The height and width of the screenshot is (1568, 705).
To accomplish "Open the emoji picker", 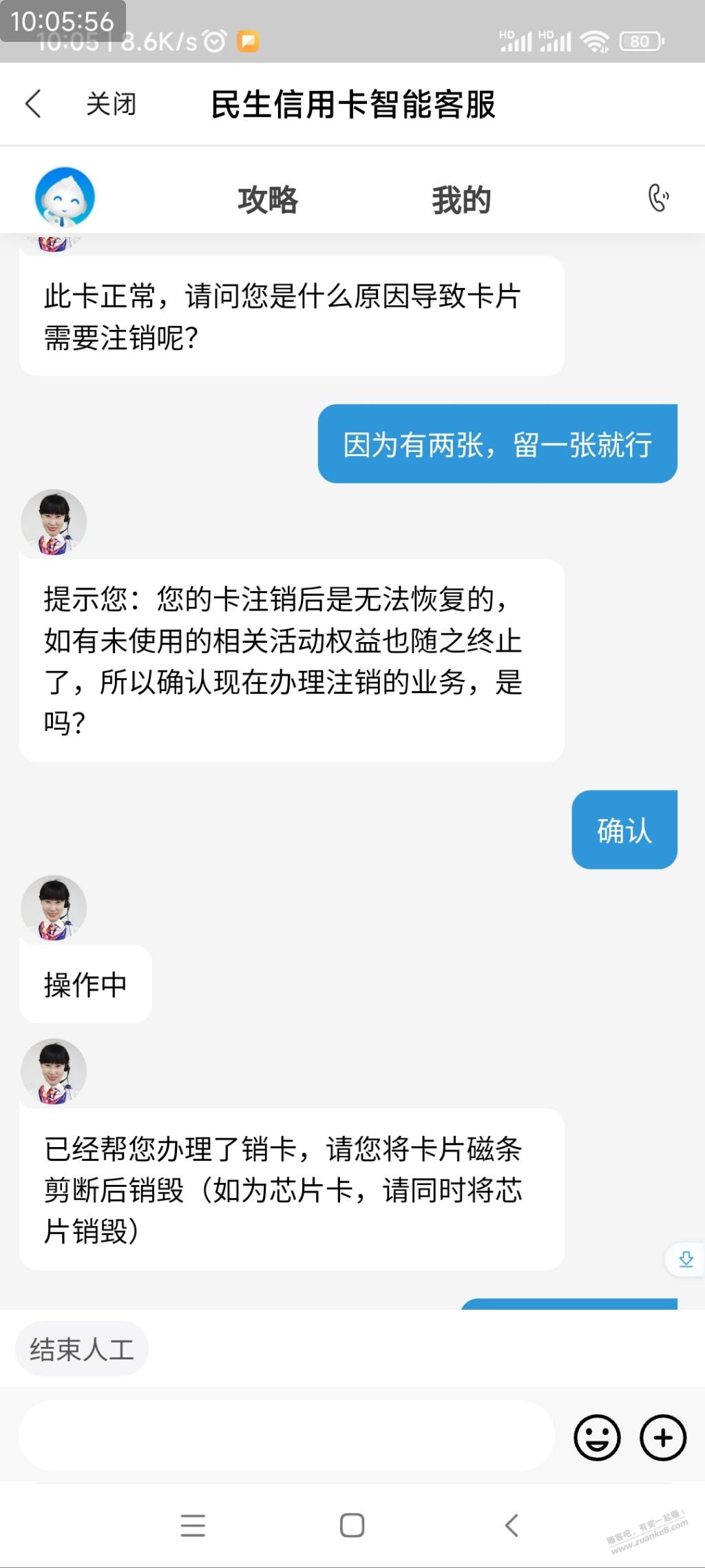I will click(597, 1437).
